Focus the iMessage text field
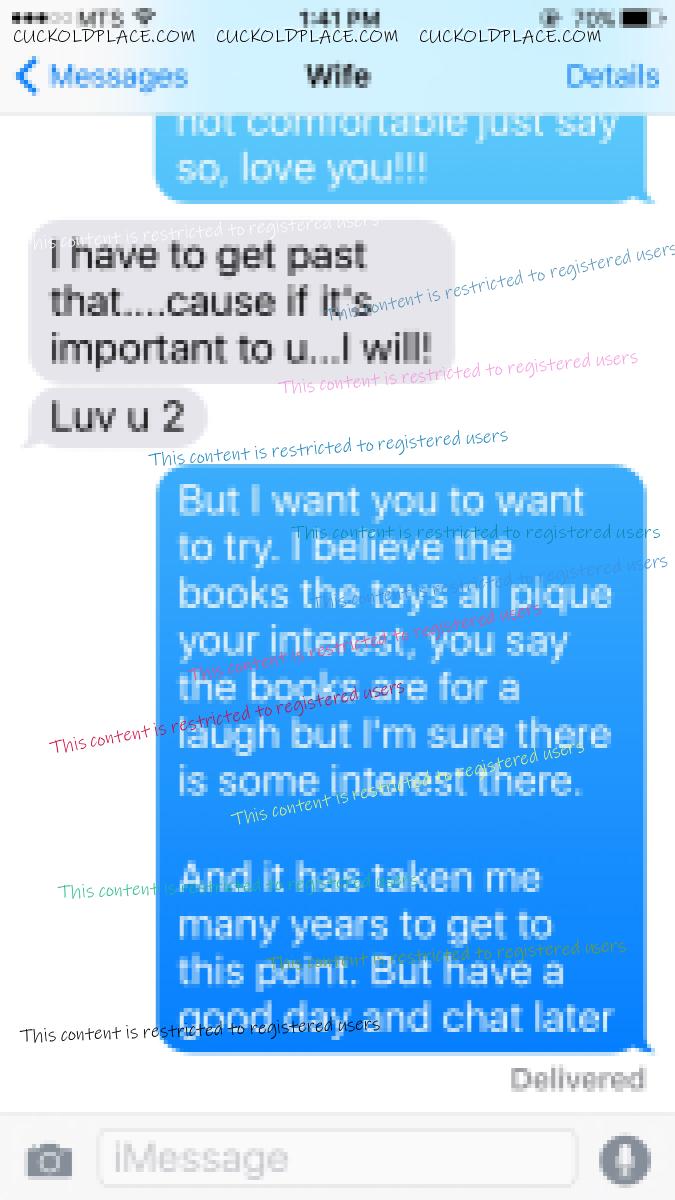675x1200 pixels. pyautogui.click(x=336, y=1159)
